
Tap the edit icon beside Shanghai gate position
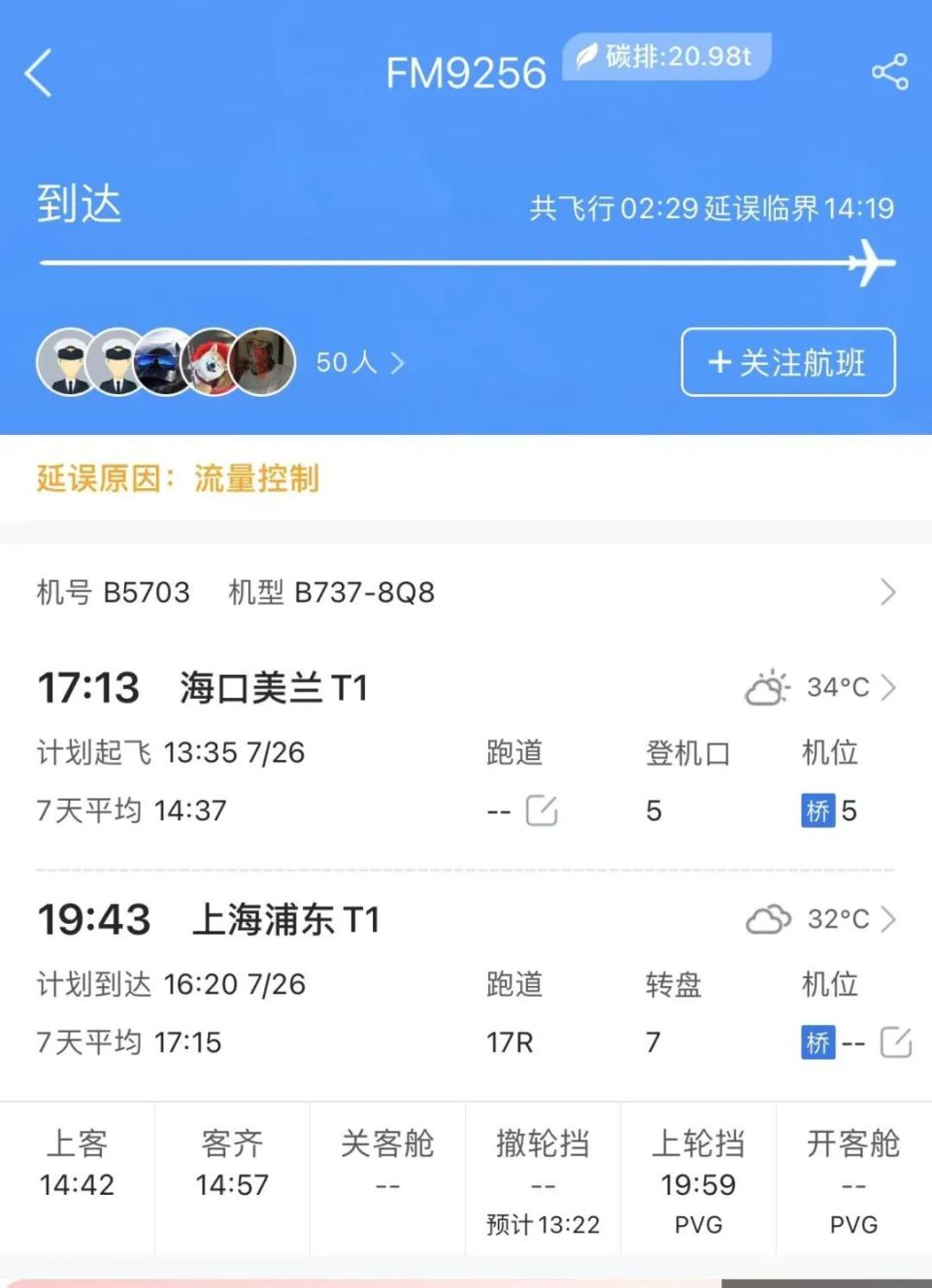point(895,1041)
